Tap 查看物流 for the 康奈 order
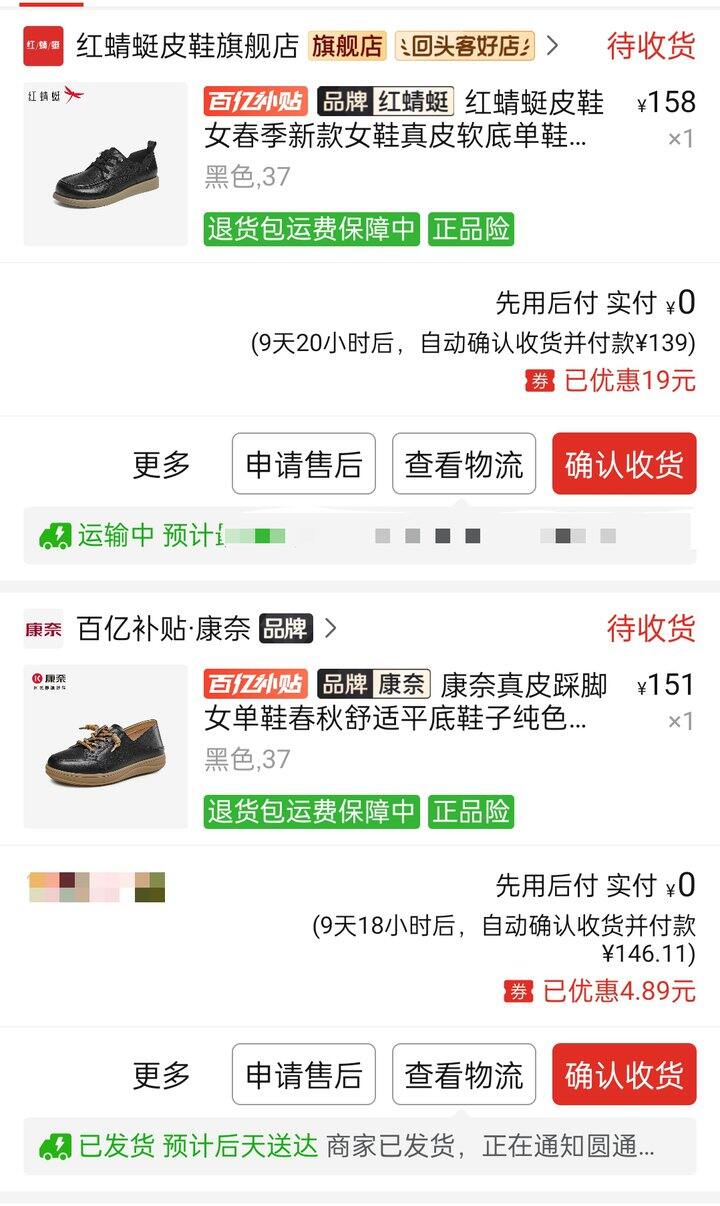720x1206 pixels. coord(464,1075)
